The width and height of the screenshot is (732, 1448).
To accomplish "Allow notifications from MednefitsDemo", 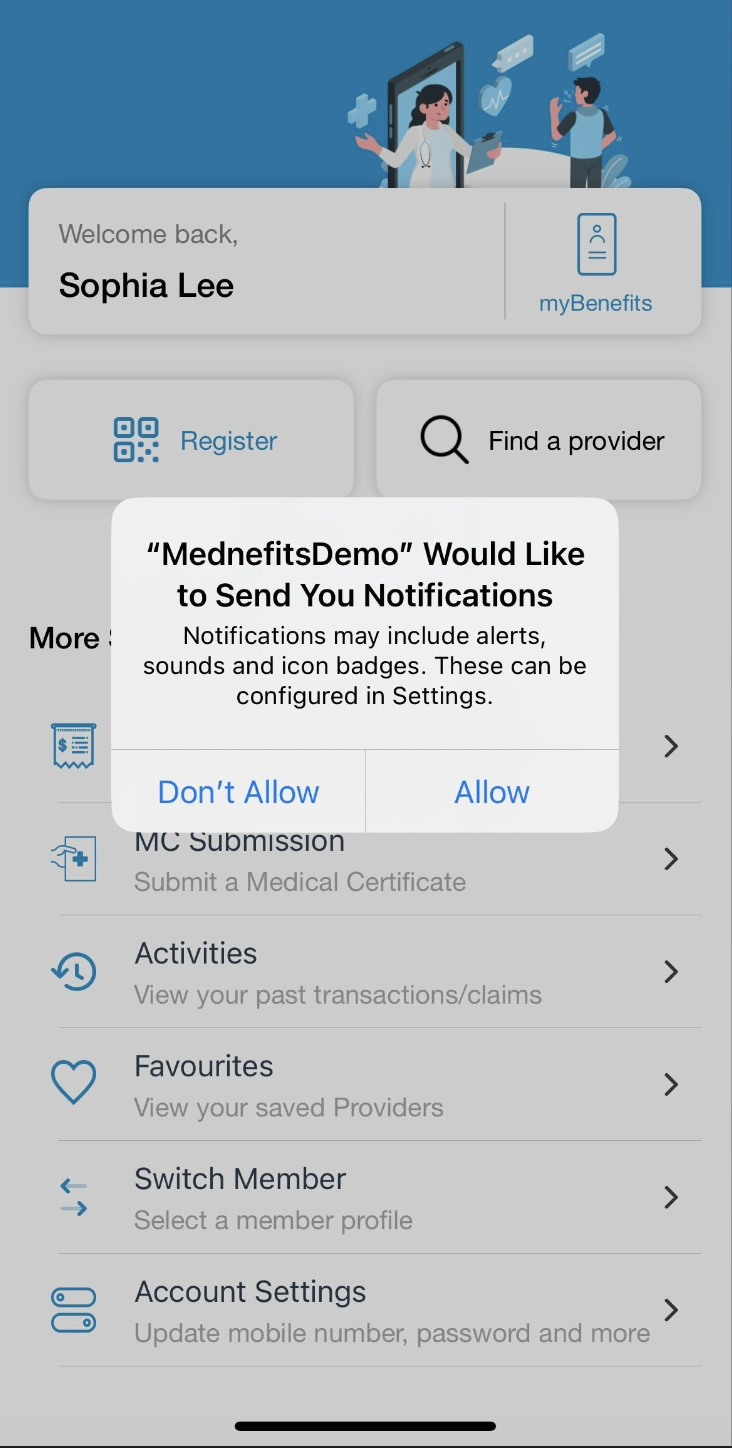I will click(492, 792).
